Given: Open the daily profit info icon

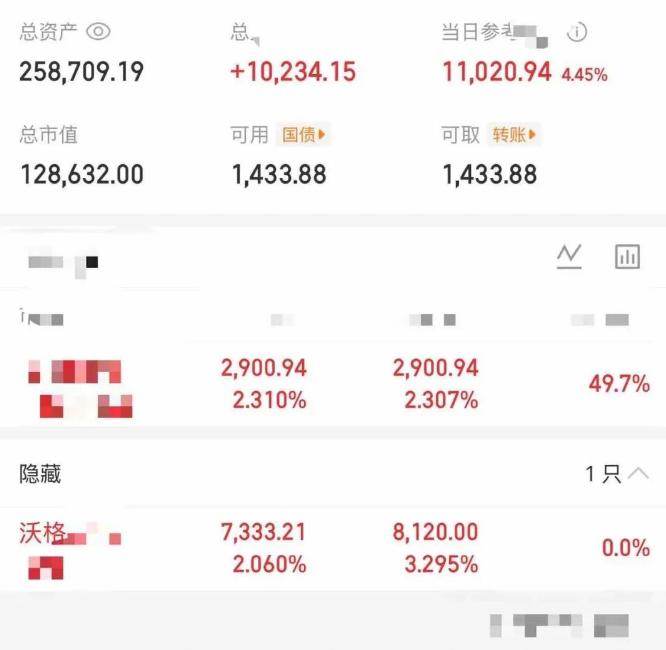Looking at the screenshot, I should pyautogui.click(x=576, y=32).
